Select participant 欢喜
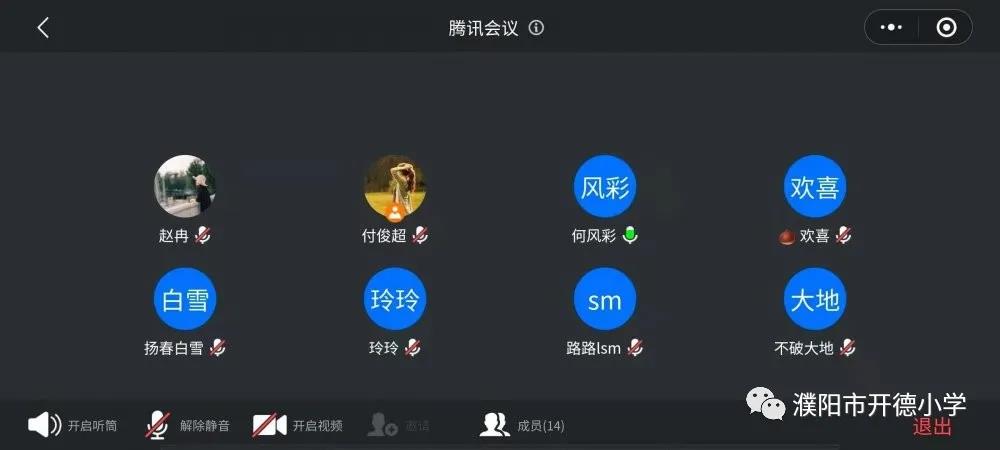The image size is (1000, 450). click(x=815, y=187)
